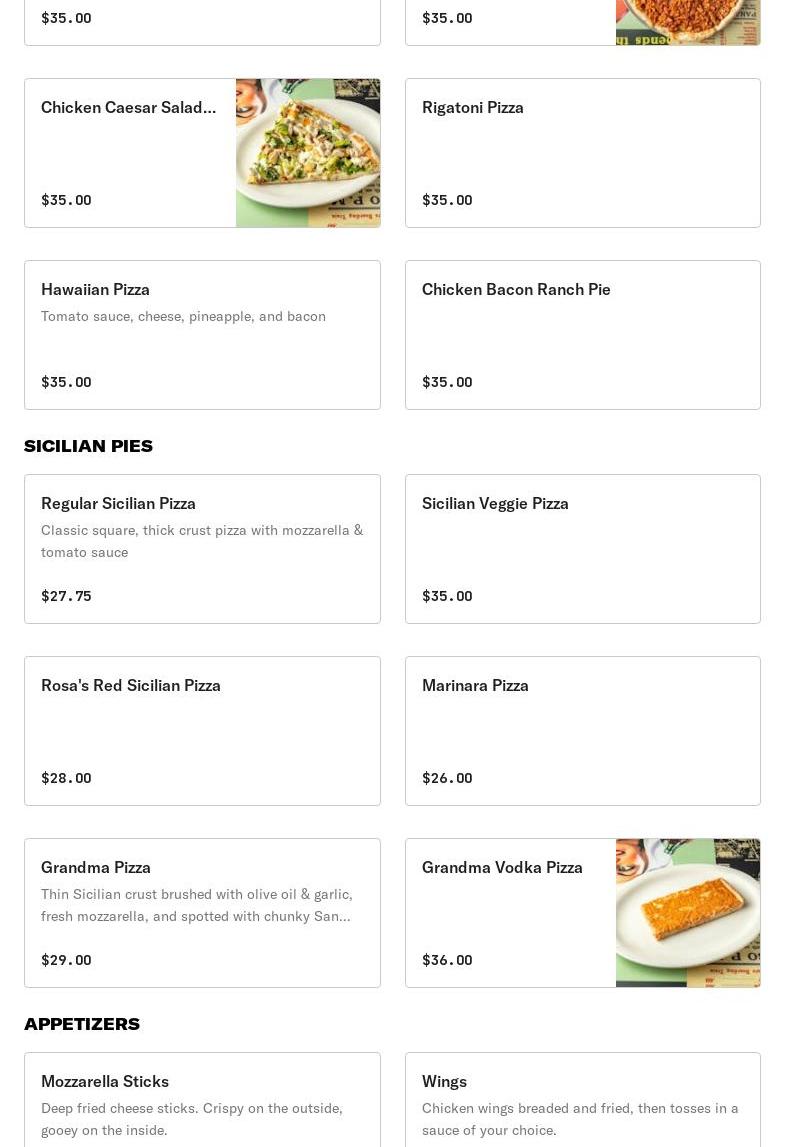The image size is (785, 1147).
Task: Open the Regular Sicilian Pizza card
Action: click(202, 549)
